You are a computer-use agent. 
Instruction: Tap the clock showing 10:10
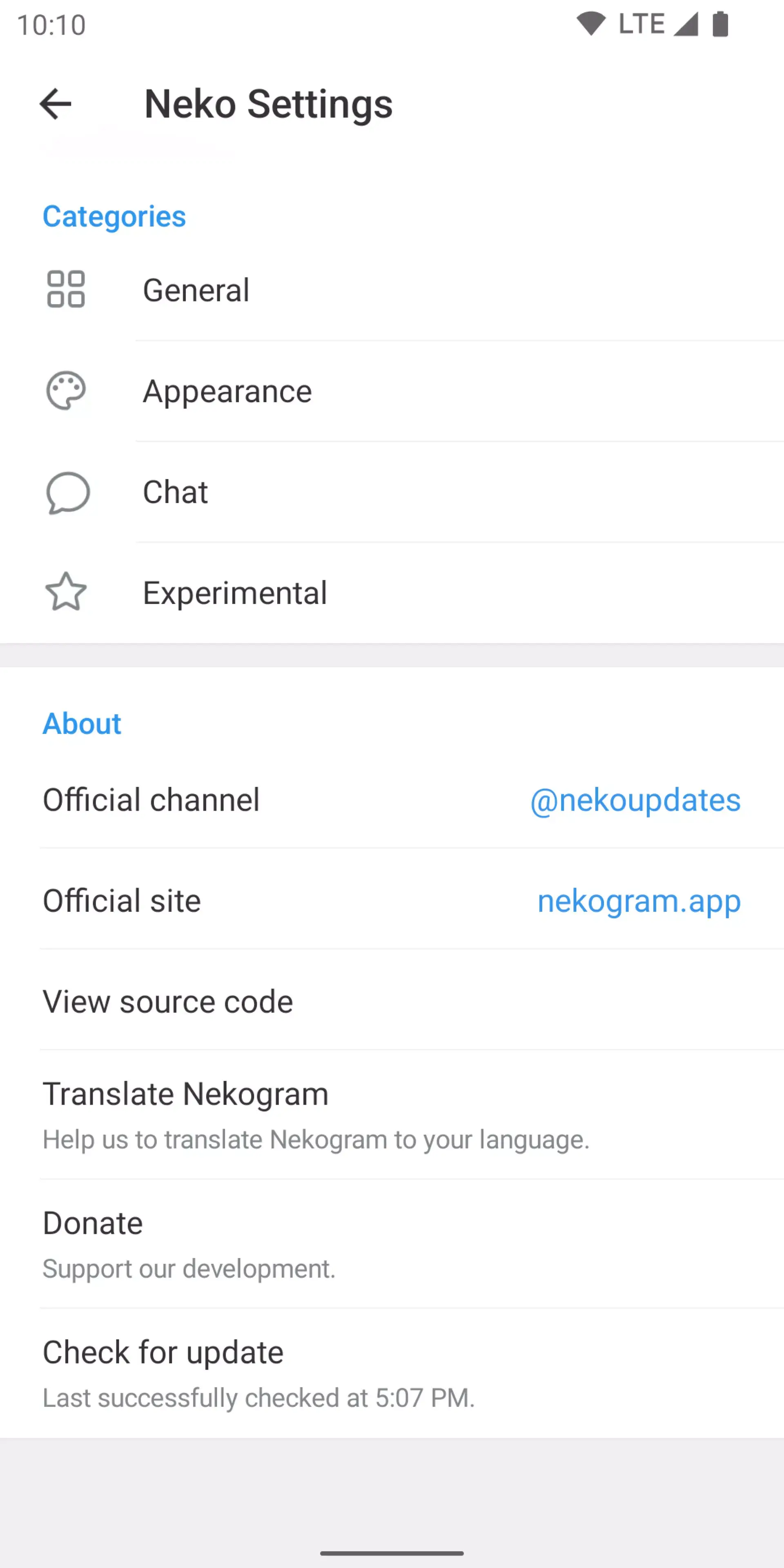[52, 24]
